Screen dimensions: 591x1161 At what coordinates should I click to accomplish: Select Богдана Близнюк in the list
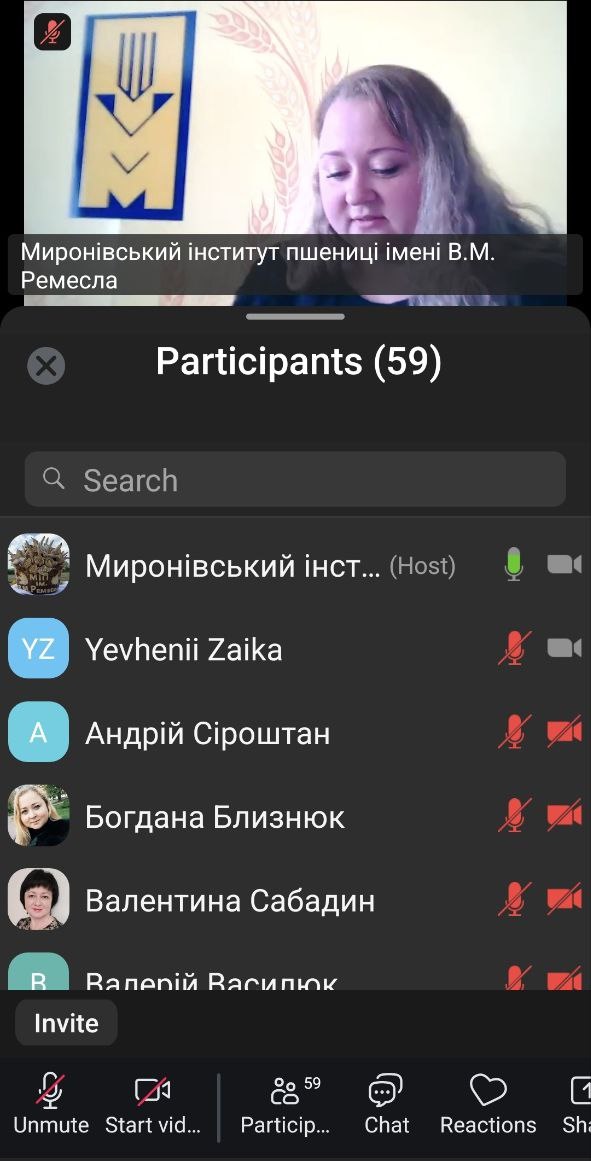point(296,817)
